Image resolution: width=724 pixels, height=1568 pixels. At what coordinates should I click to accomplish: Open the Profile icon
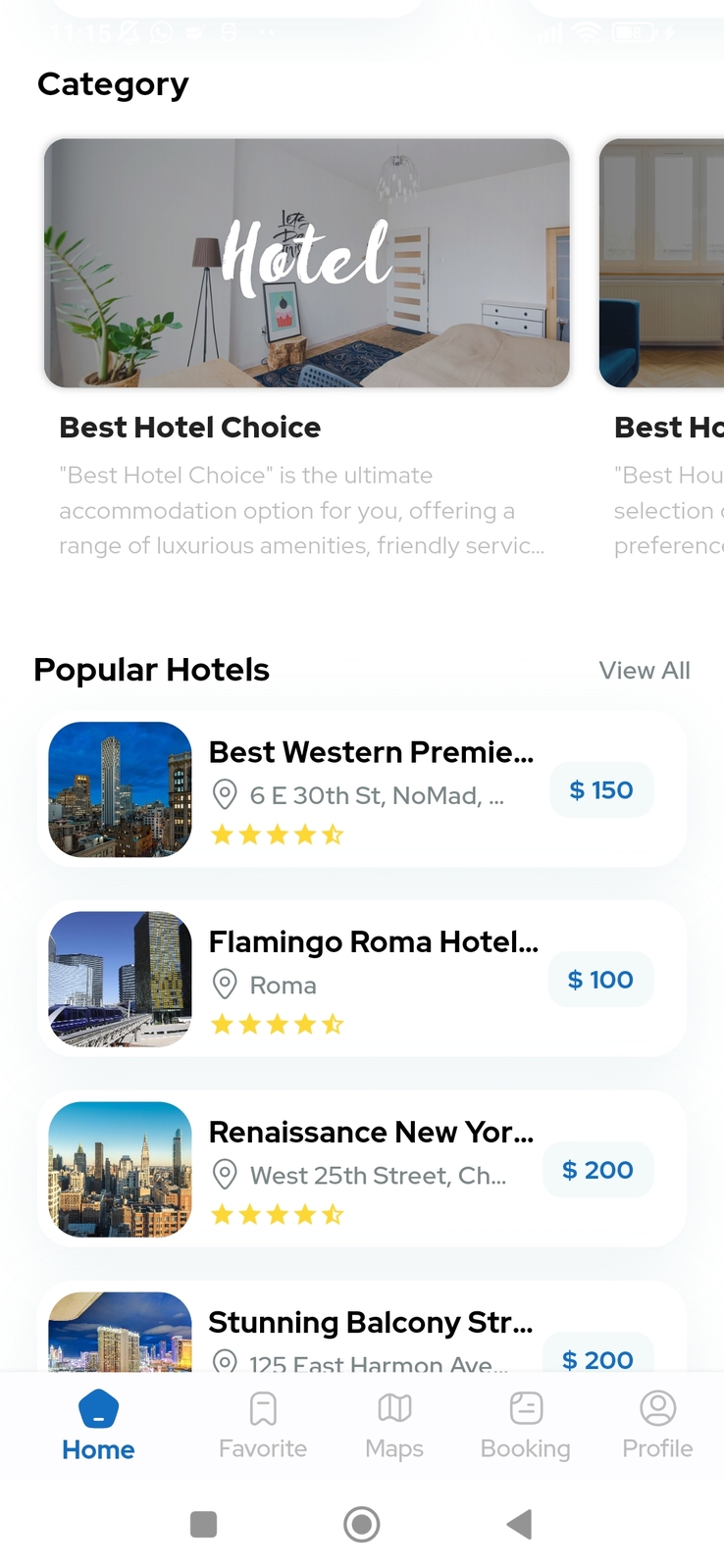pos(656,1405)
